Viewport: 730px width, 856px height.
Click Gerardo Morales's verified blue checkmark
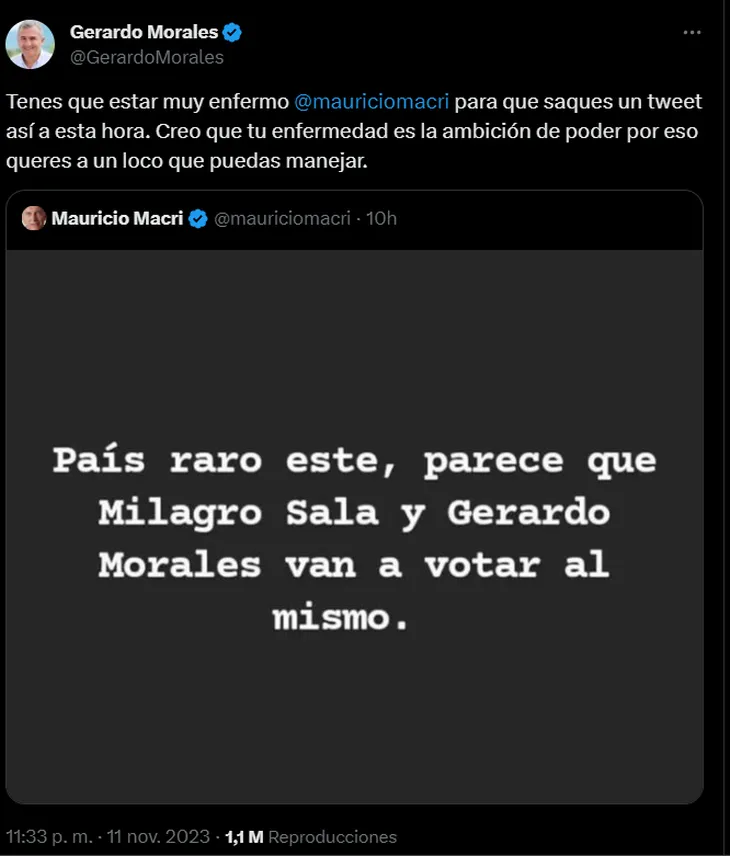(230, 31)
